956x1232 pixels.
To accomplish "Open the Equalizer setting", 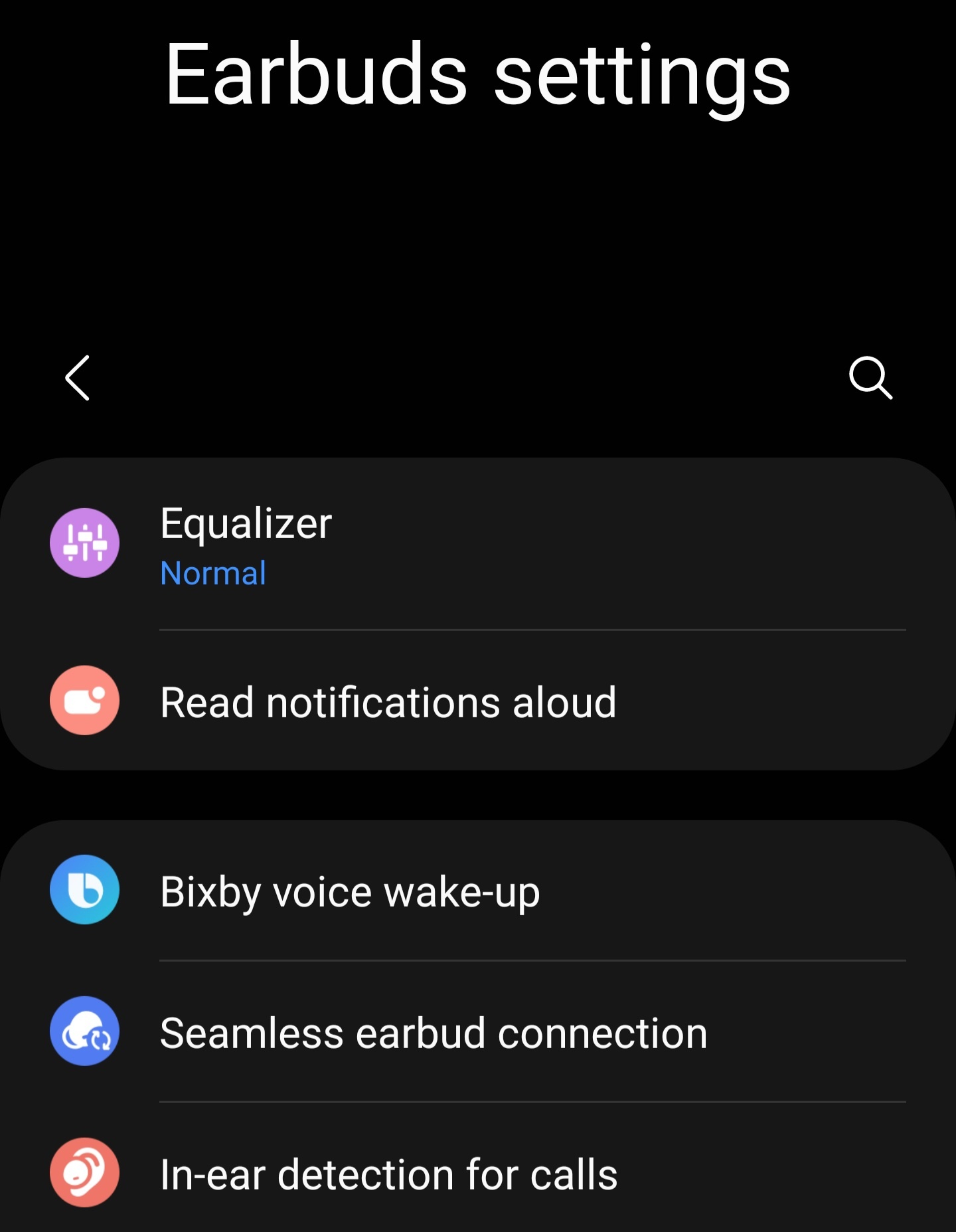I will click(x=478, y=545).
